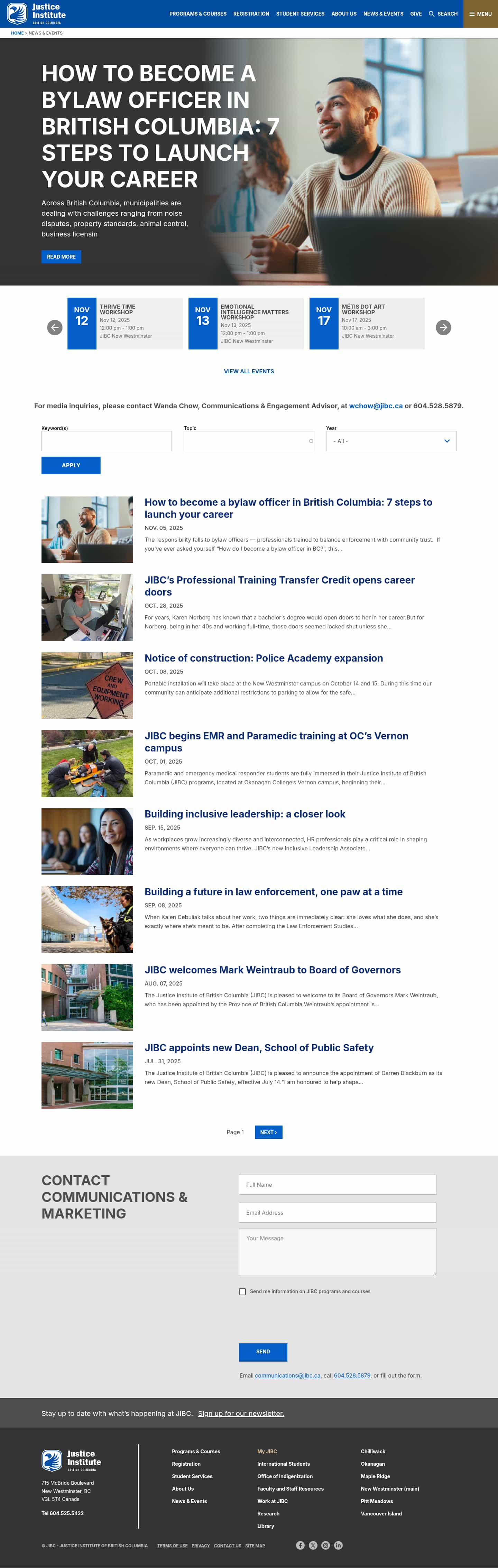Follow the View All Events link

pyautogui.click(x=248, y=371)
